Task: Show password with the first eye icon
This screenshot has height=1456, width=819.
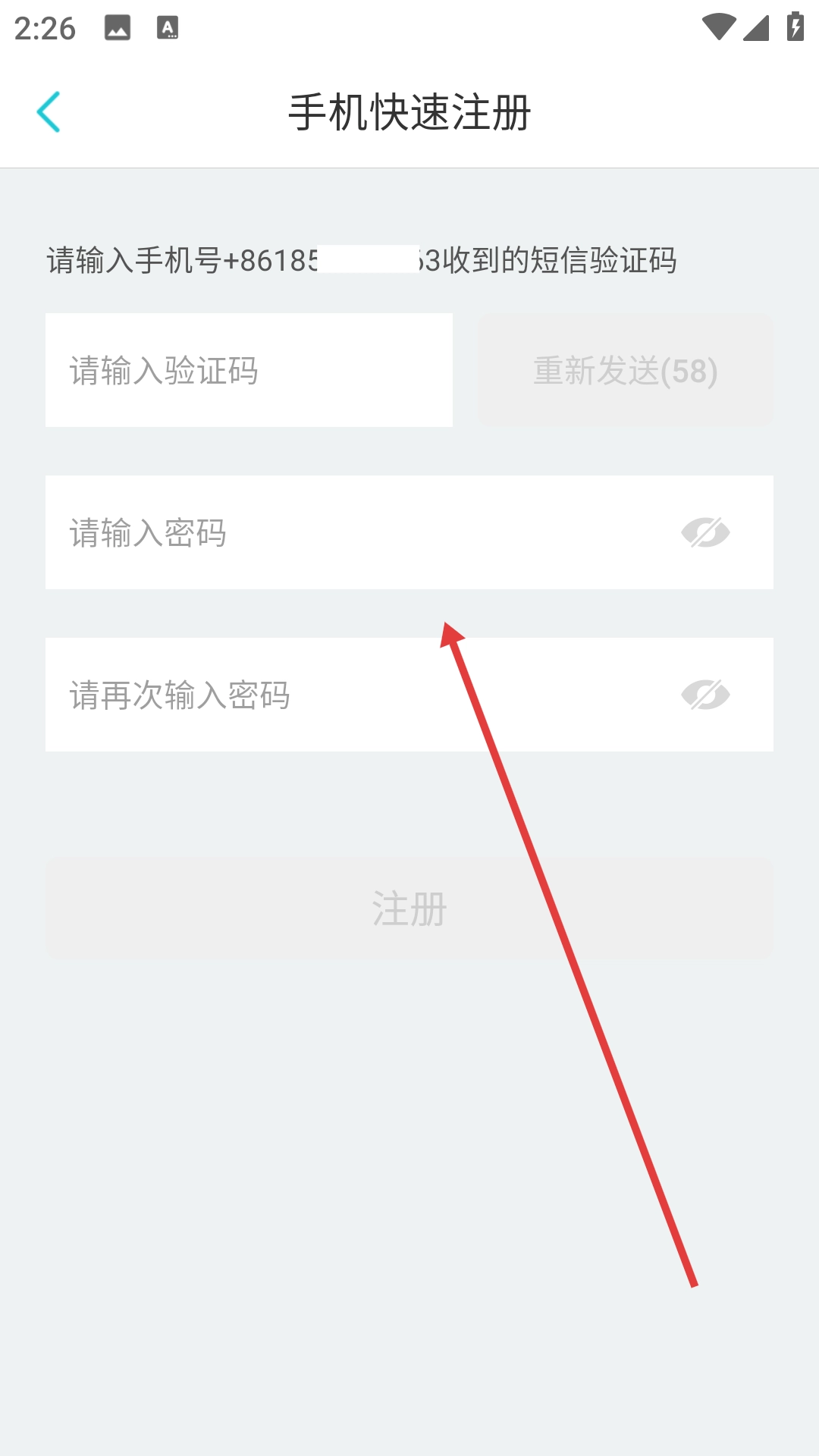Action: 705,532
